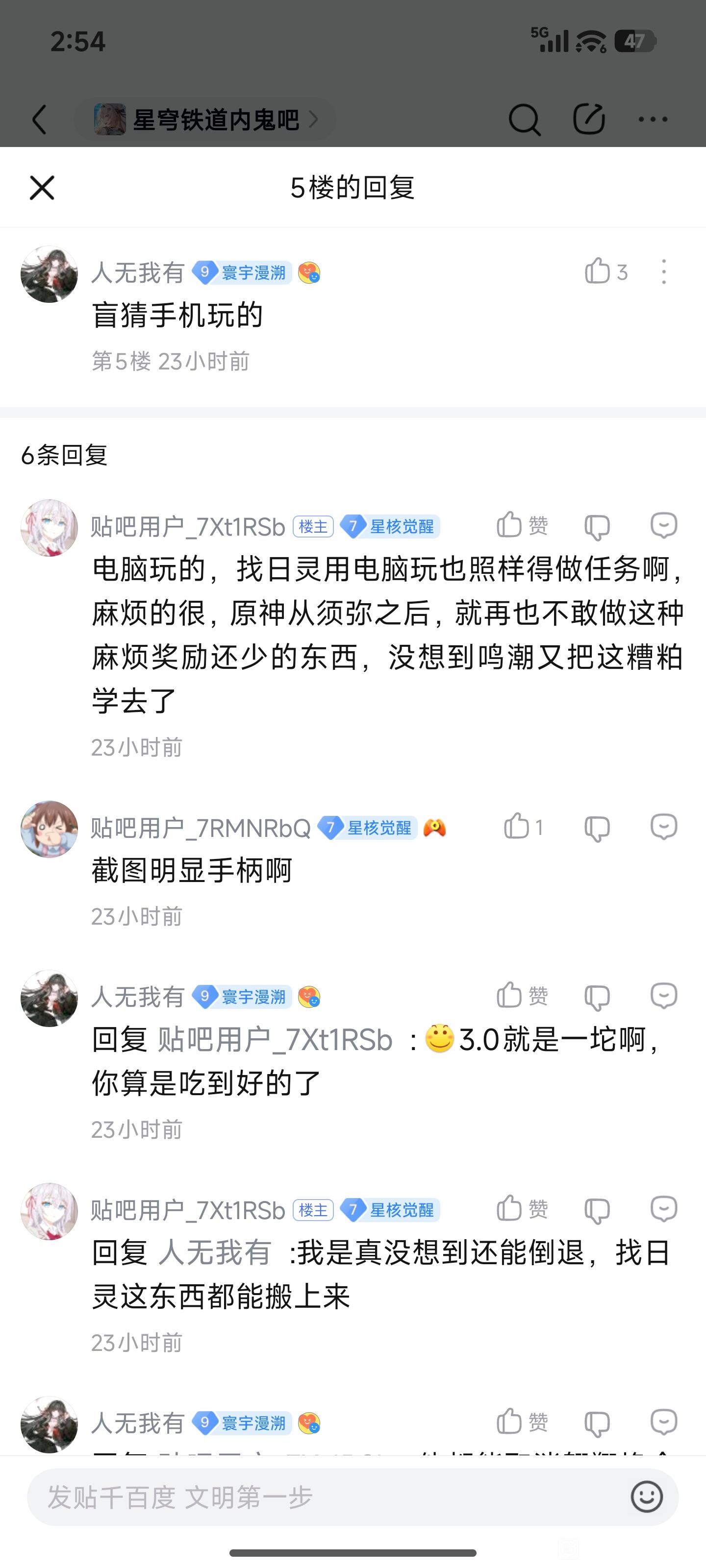This screenshot has width=706, height=1568.
Task: Like the 我是真没想到还能倒退 reply
Action: 510,1209
